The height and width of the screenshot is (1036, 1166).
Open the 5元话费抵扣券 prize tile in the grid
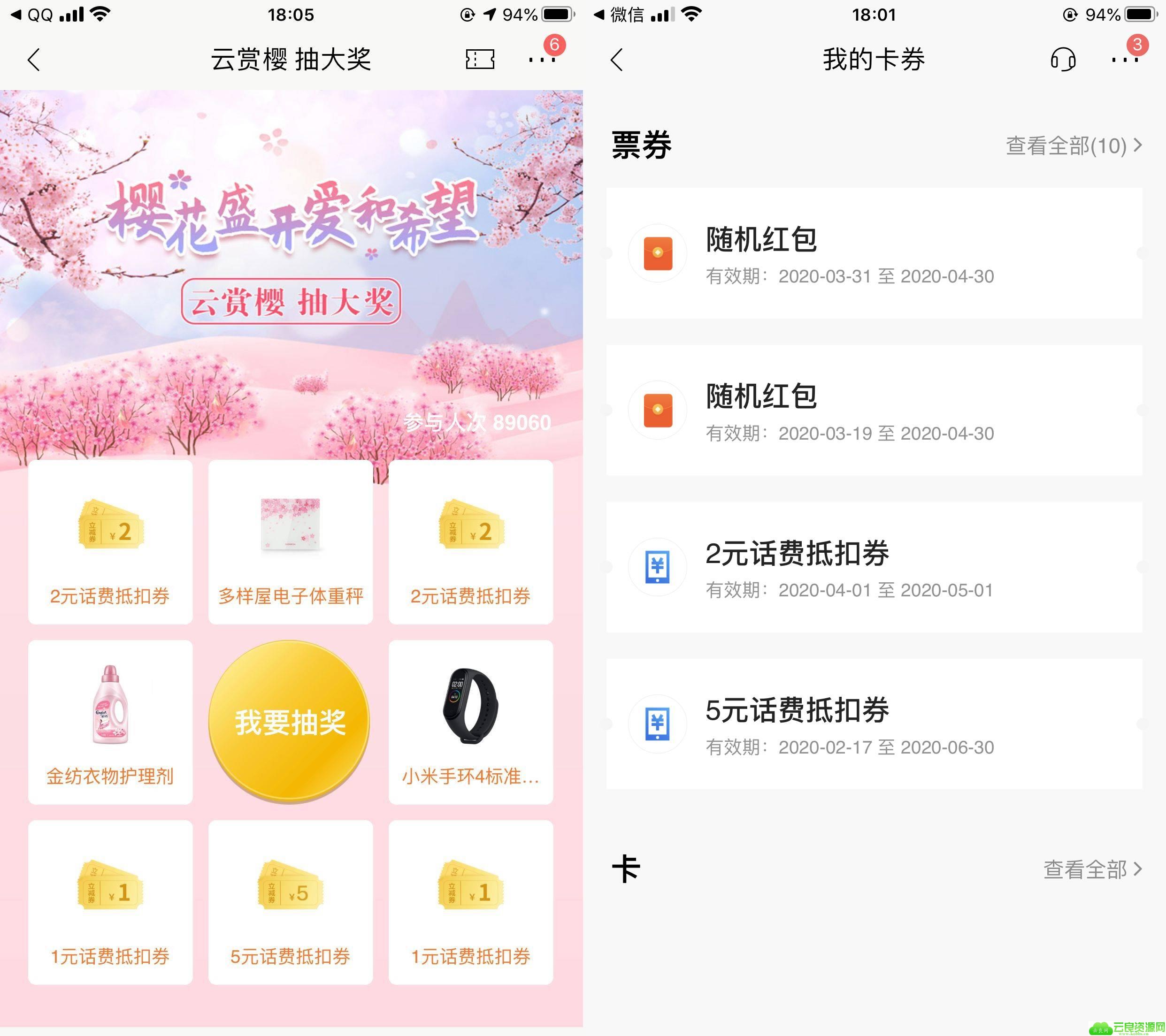pyautogui.click(x=291, y=902)
